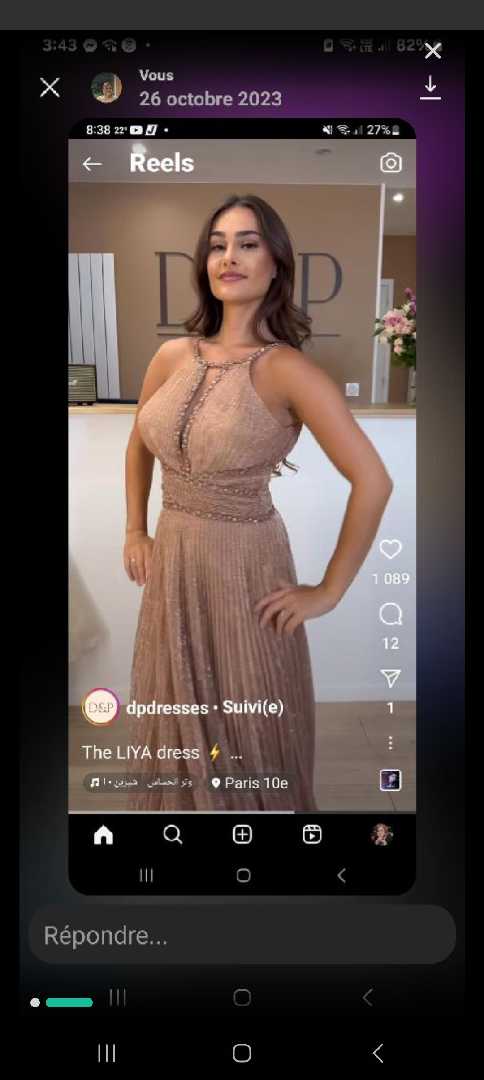This screenshot has height=1080, width=484.
Task: Tap the Répondre reply field
Action: (242, 935)
